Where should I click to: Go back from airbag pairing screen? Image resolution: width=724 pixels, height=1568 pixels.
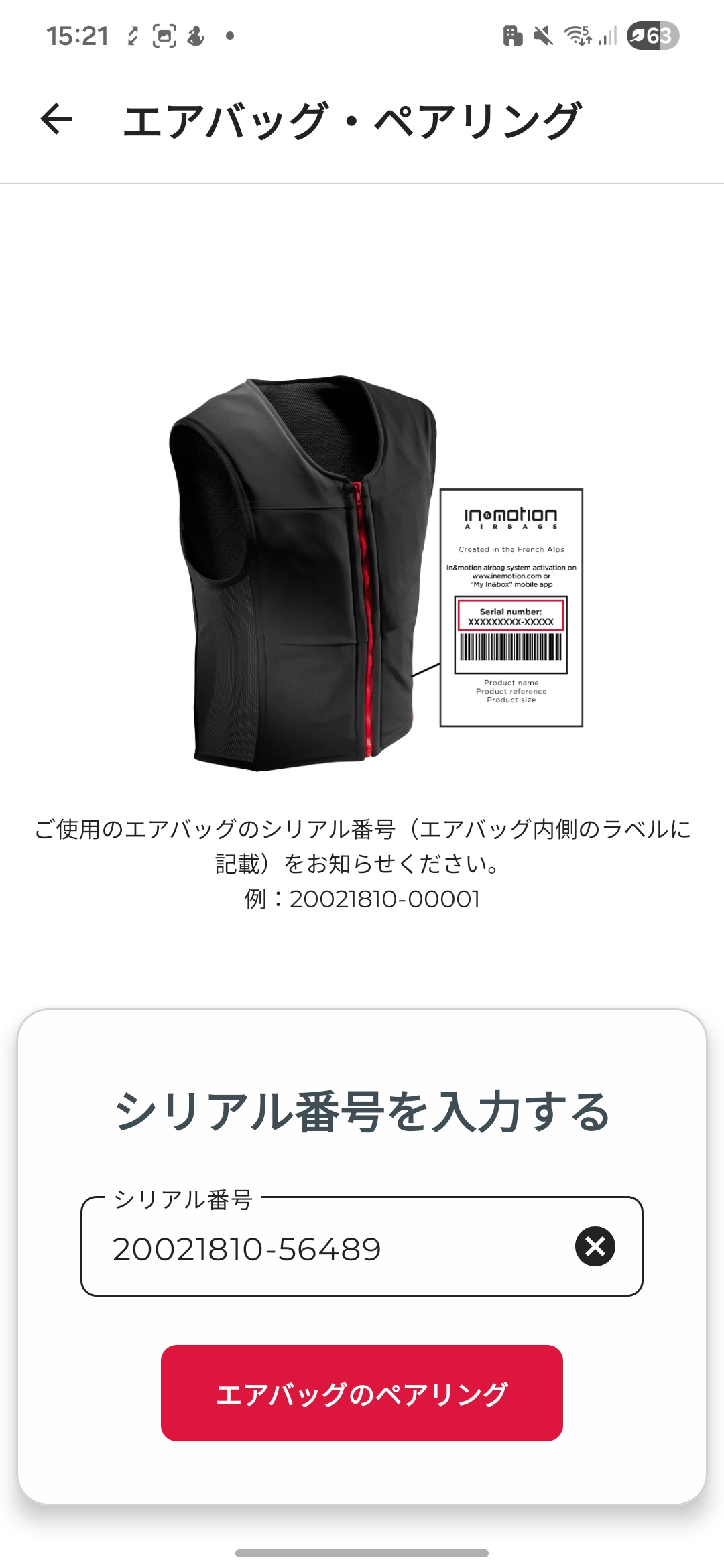[56, 119]
